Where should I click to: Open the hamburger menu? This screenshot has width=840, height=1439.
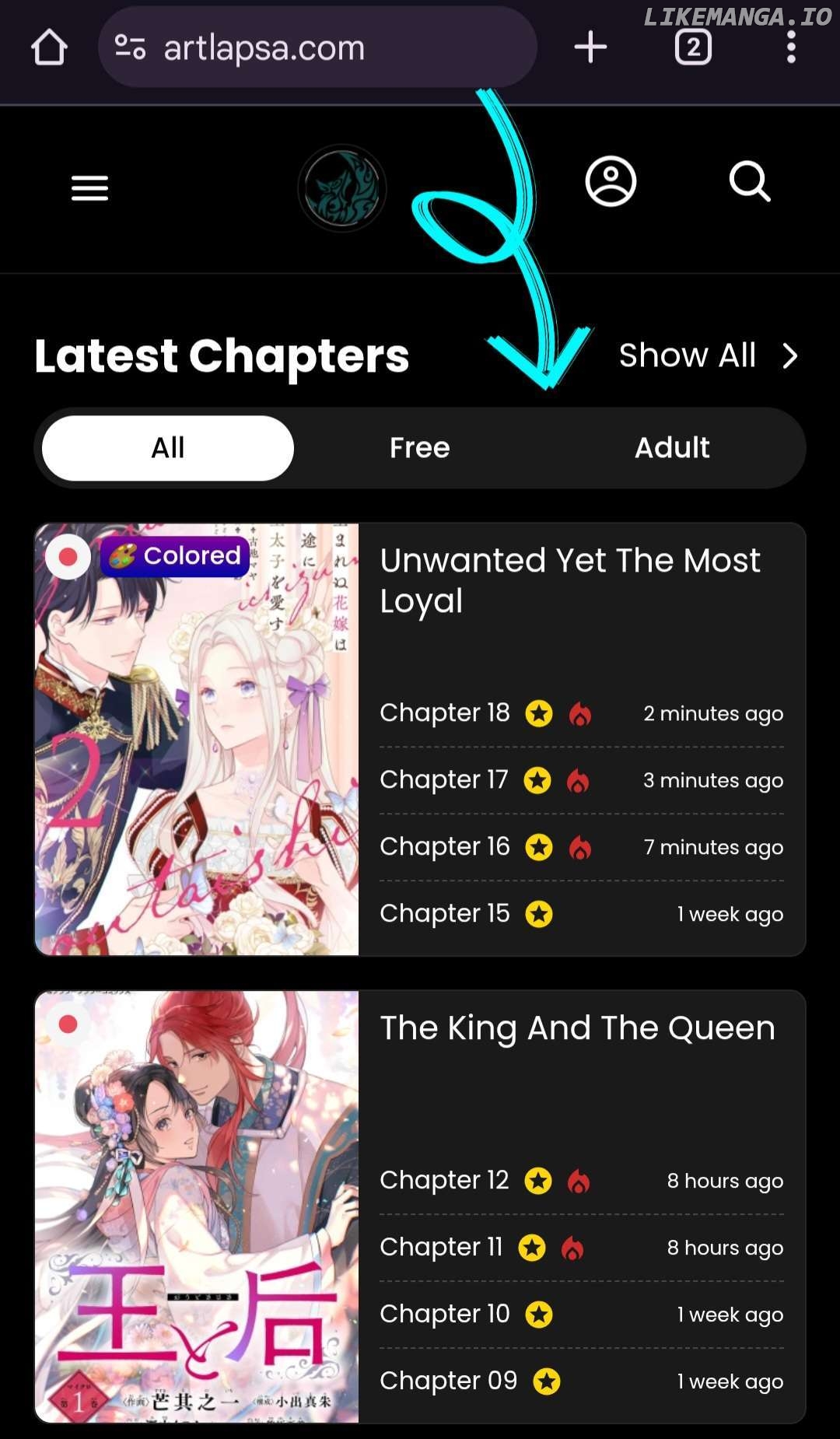(x=89, y=187)
